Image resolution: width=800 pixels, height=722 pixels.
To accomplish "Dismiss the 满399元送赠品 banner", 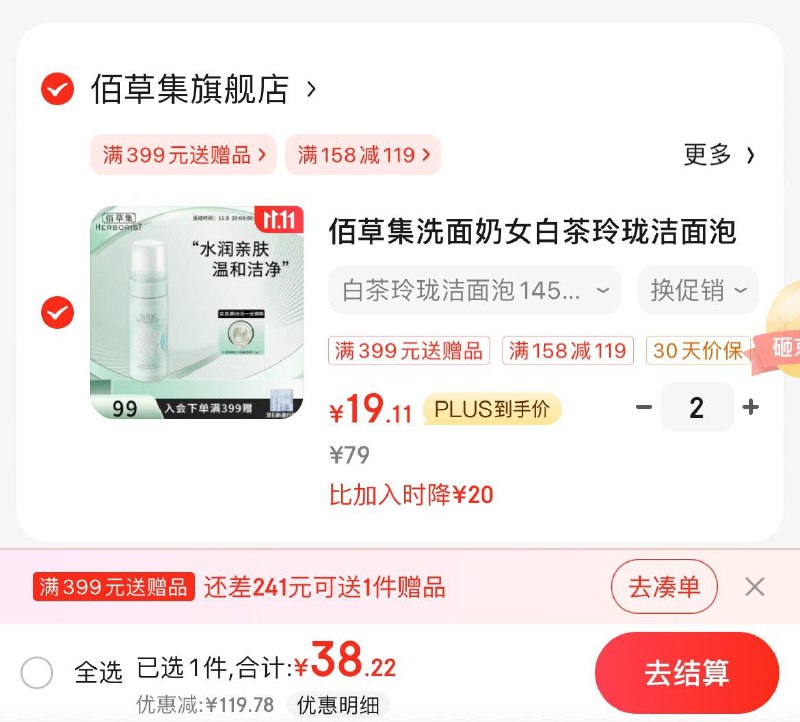I will coord(755,587).
